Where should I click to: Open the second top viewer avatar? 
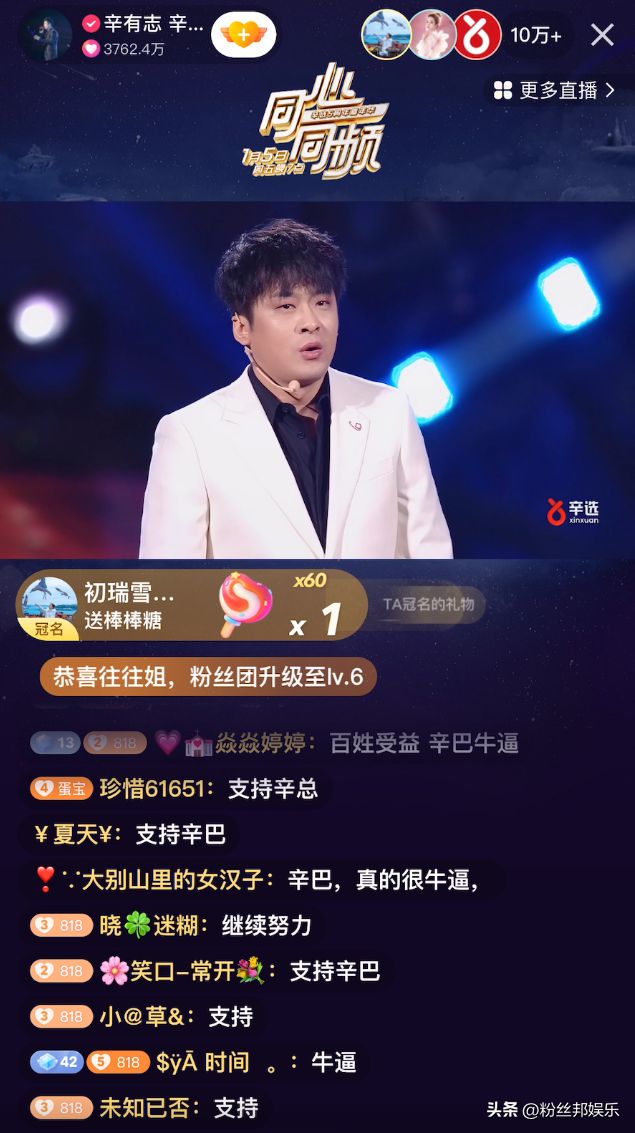coord(431,35)
